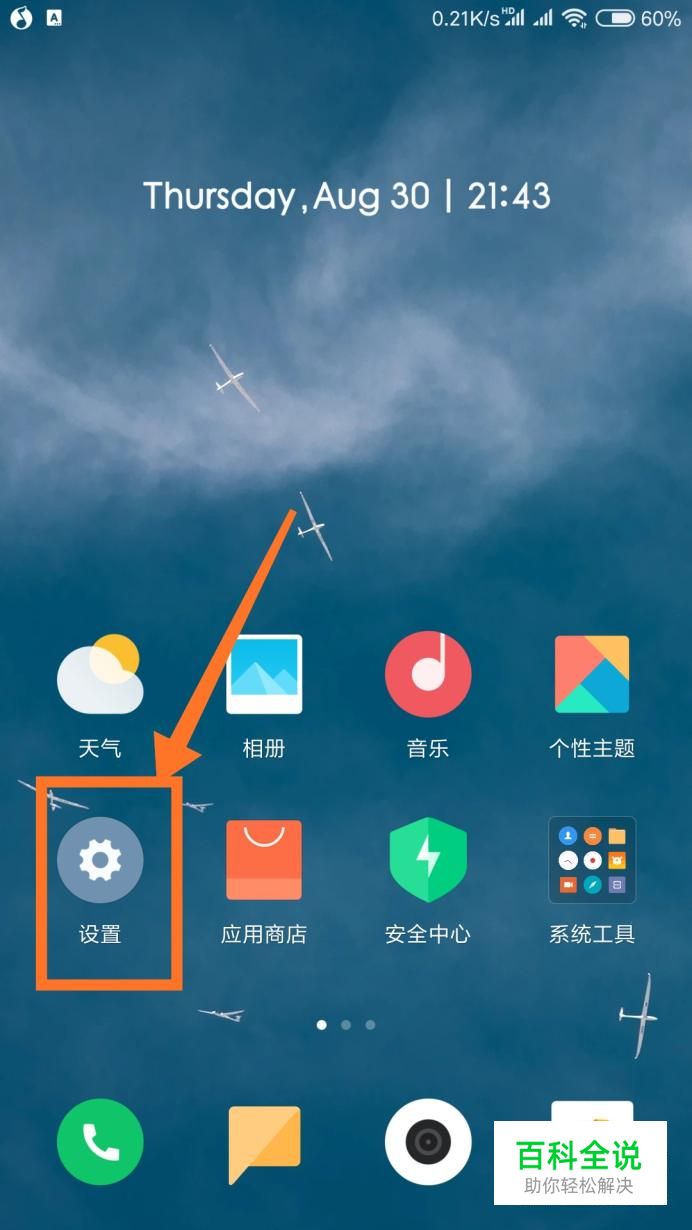Open 设置 settings
Screen dimensions: 692x1230
(x=100, y=860)
